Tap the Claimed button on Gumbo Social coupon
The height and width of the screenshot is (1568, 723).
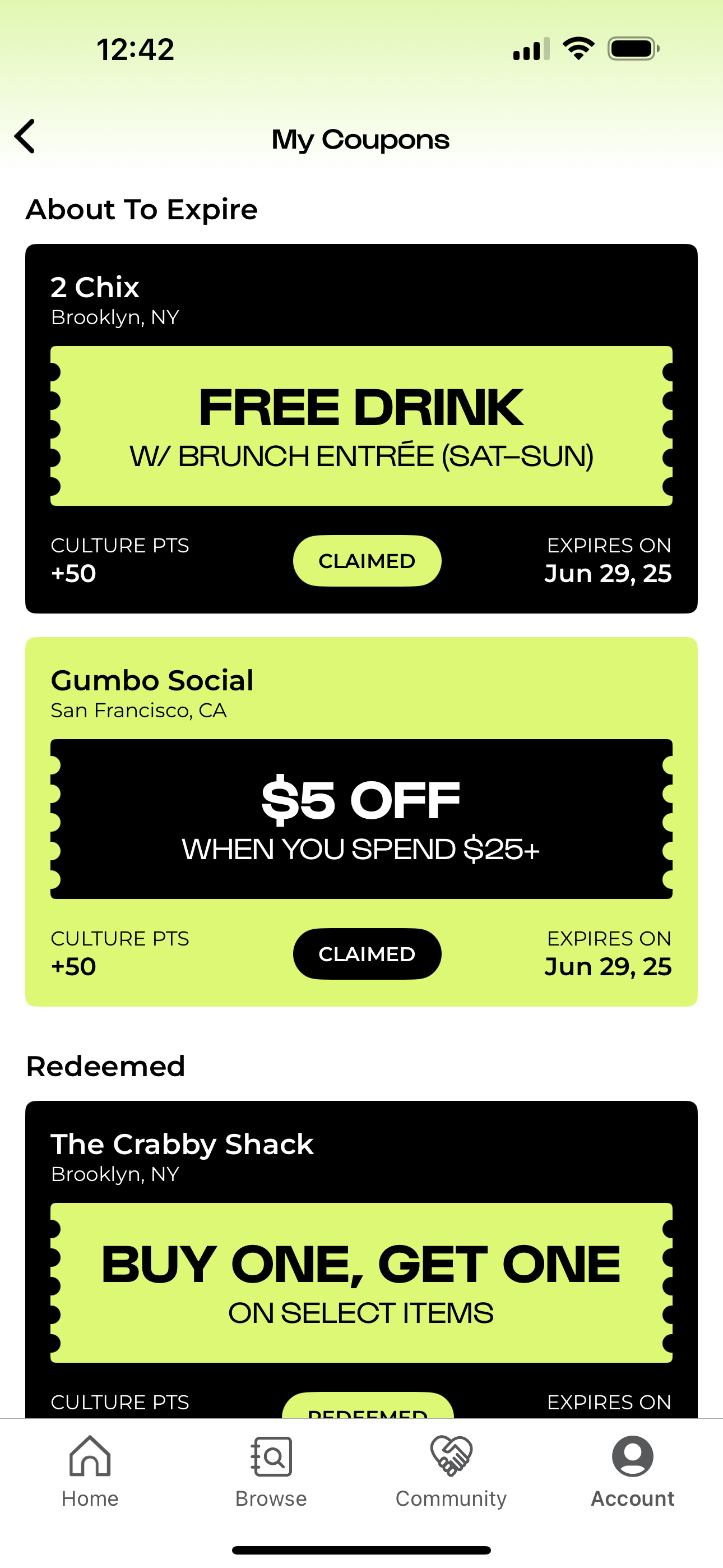coord(367,954)
